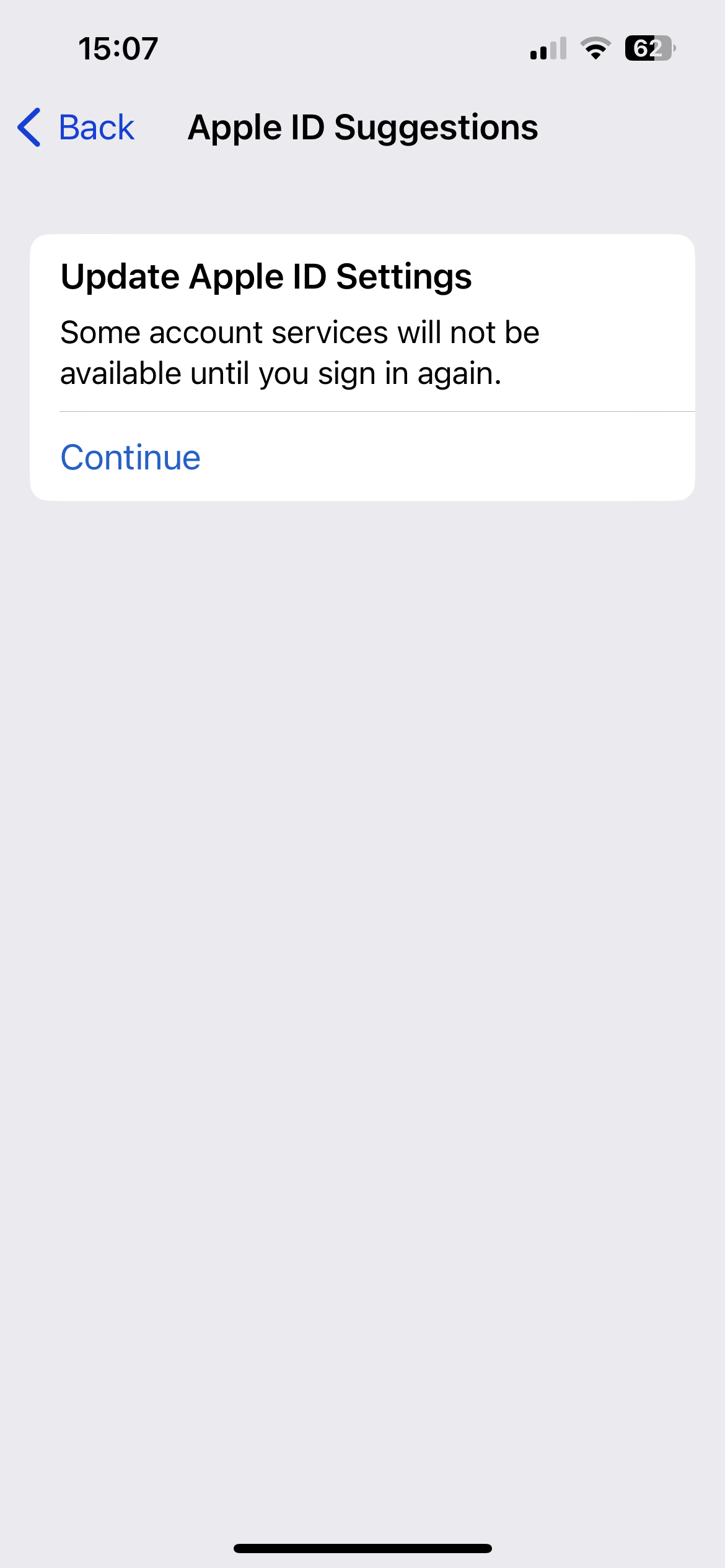Tap the Update Apple ID Settings heading
This screenshot has height=1568, width=725.
click(265, 276)
